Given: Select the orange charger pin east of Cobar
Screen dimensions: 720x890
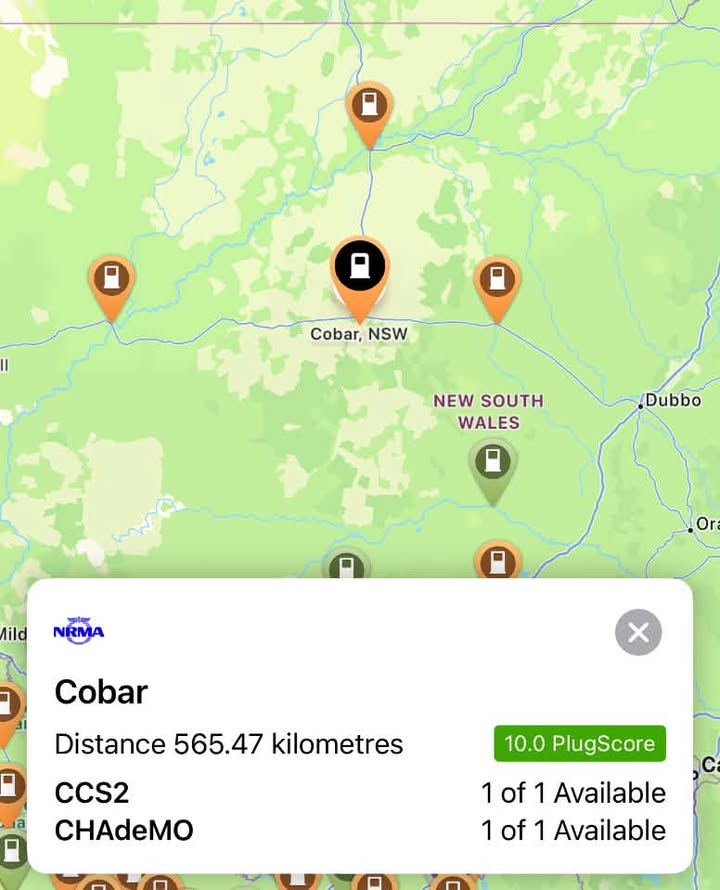Looking at the screenshot, I should [x=497, y=289].
